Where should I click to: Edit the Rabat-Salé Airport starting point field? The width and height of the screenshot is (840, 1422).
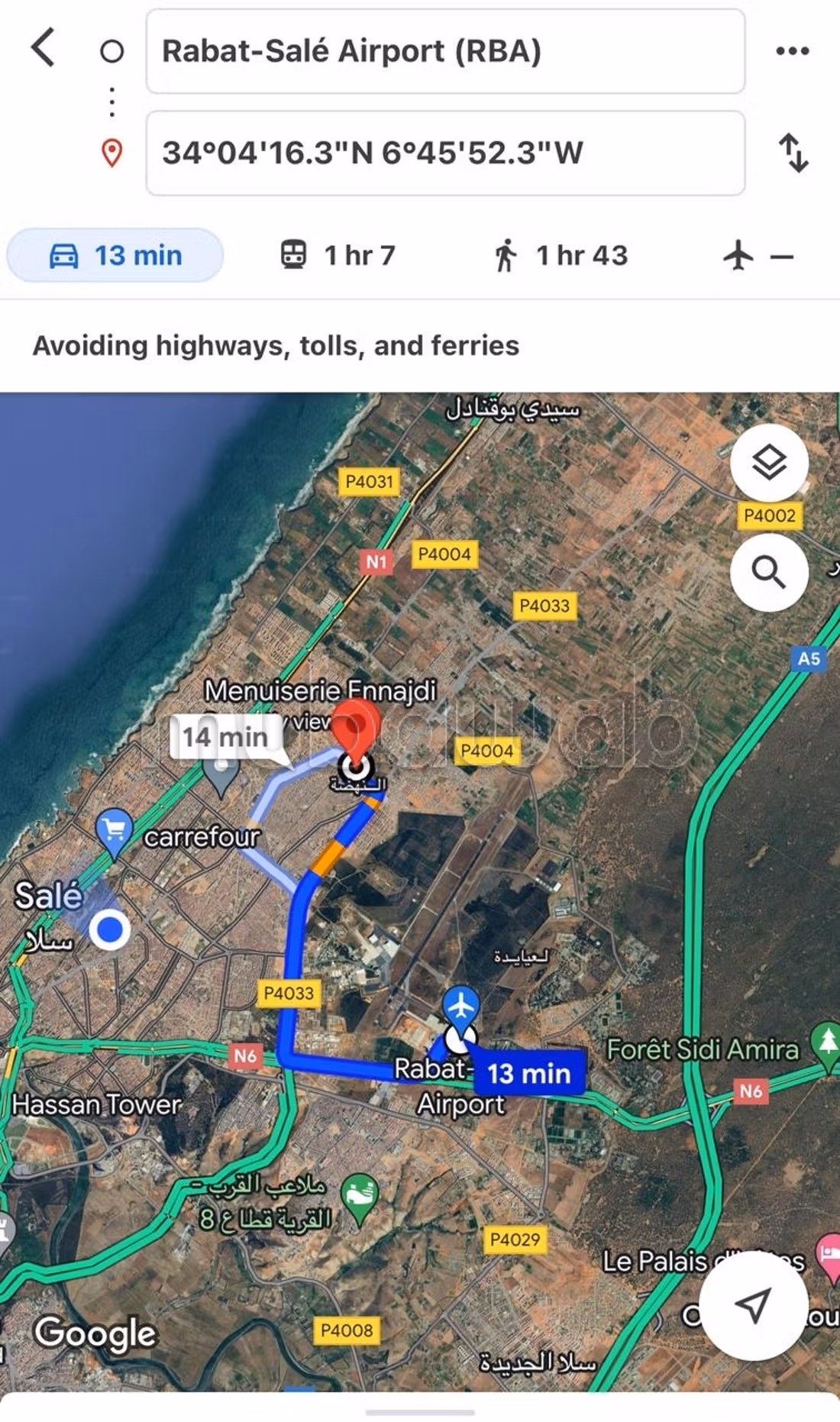coord(445,51)
